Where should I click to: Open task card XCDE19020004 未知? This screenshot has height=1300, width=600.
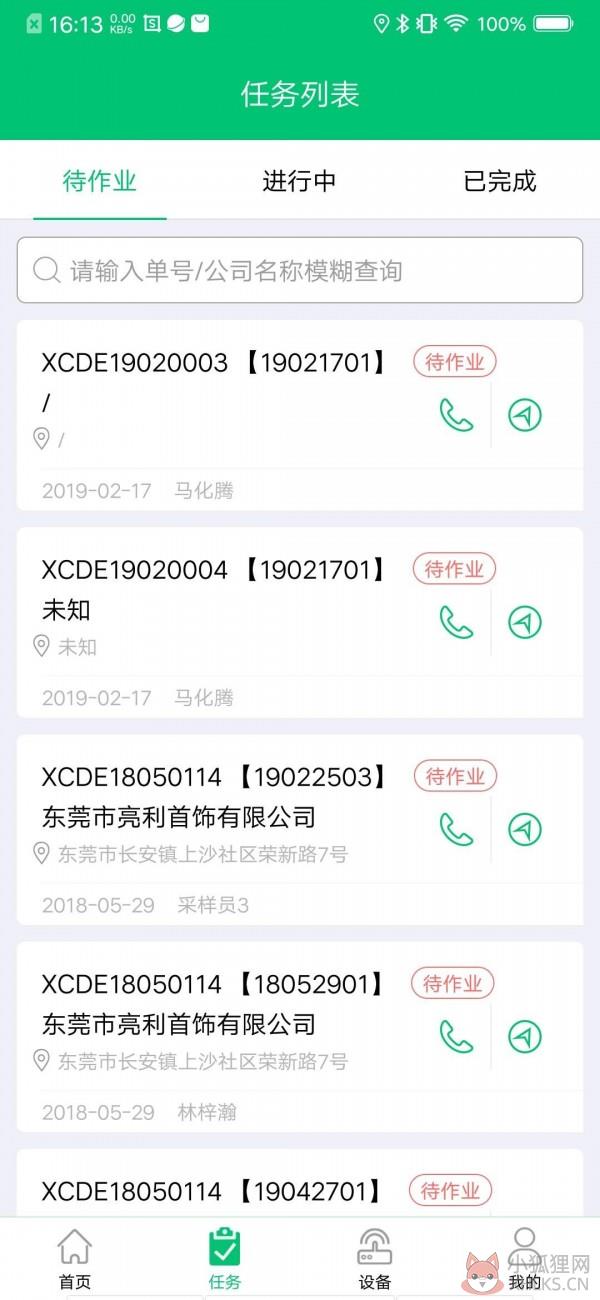[300, 622]
